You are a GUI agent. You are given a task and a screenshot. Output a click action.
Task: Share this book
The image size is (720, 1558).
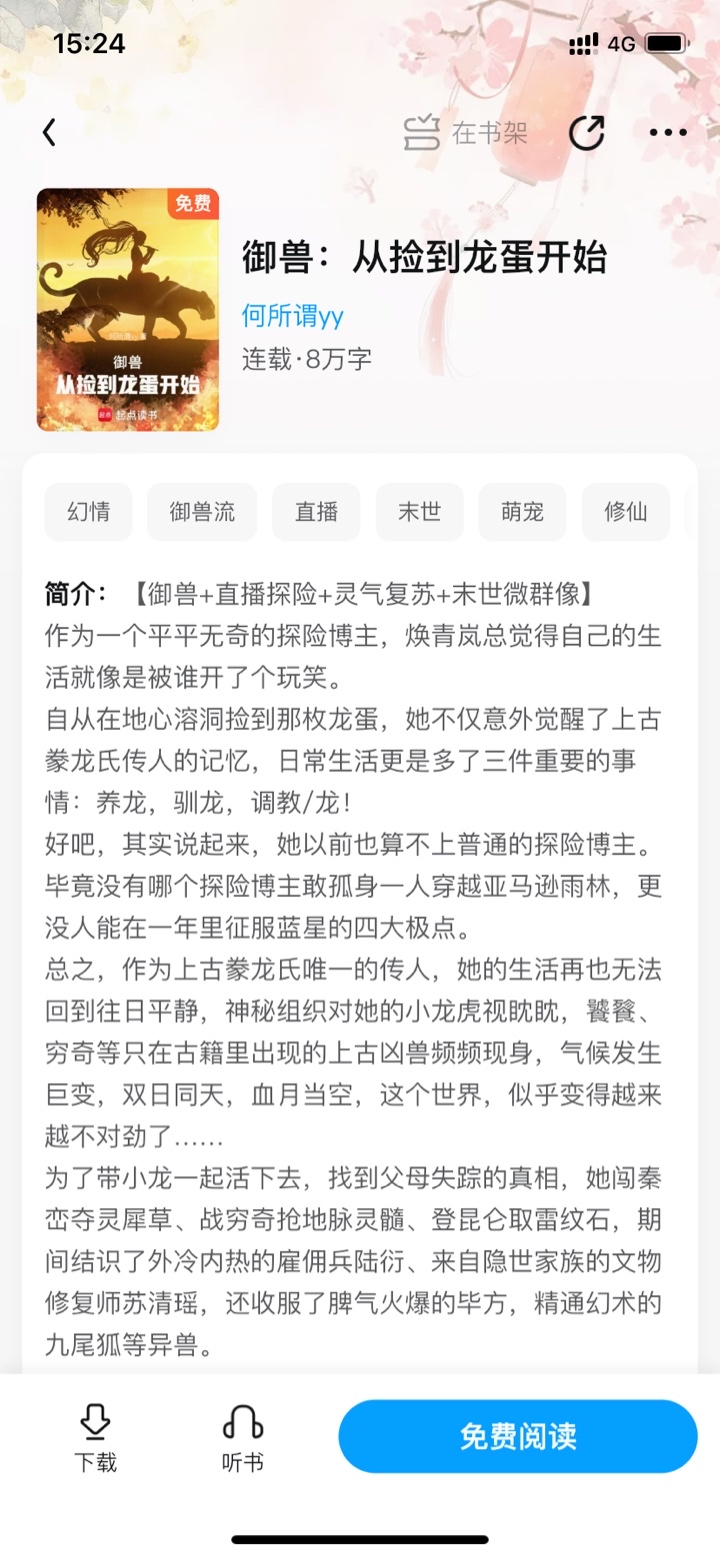[587, 133]
